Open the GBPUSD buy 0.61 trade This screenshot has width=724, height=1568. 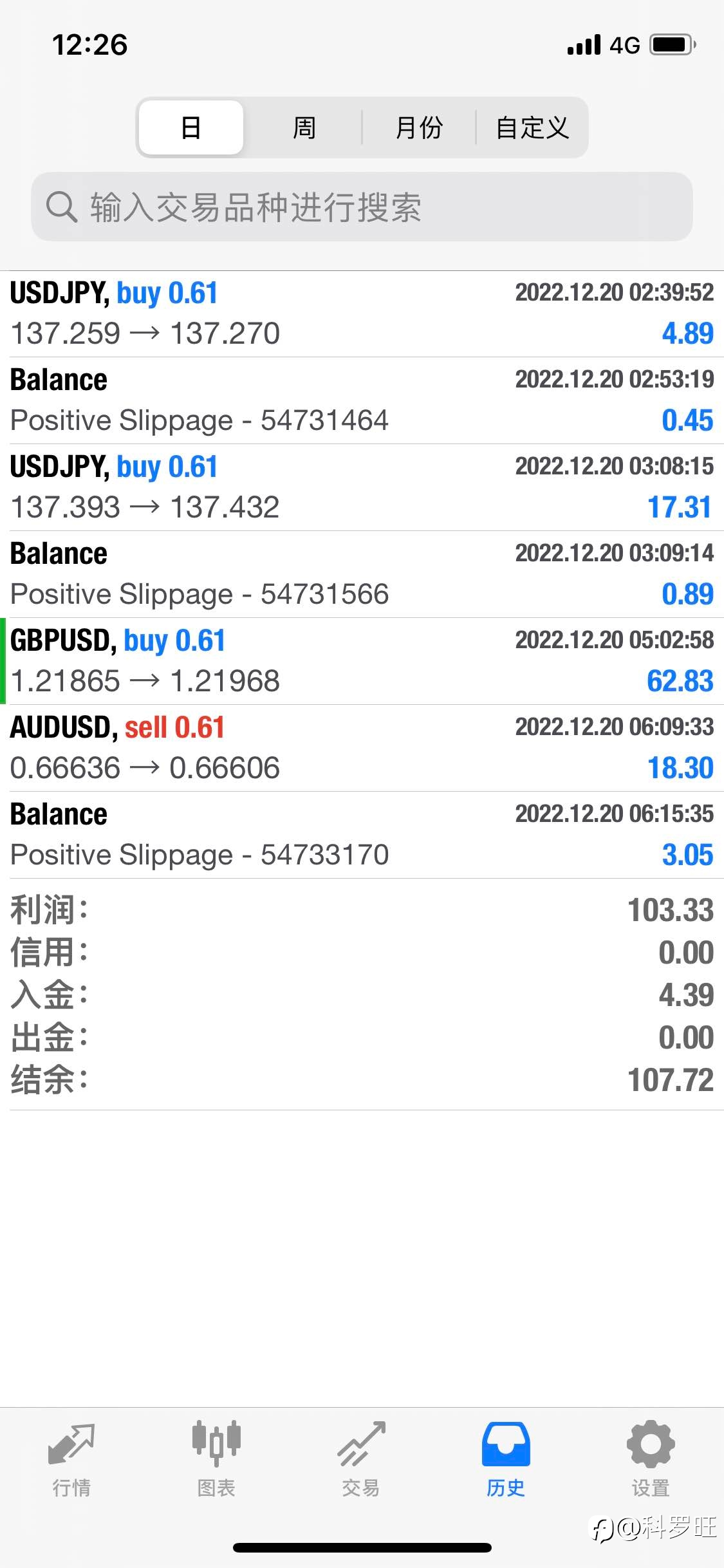coord(362,661)
